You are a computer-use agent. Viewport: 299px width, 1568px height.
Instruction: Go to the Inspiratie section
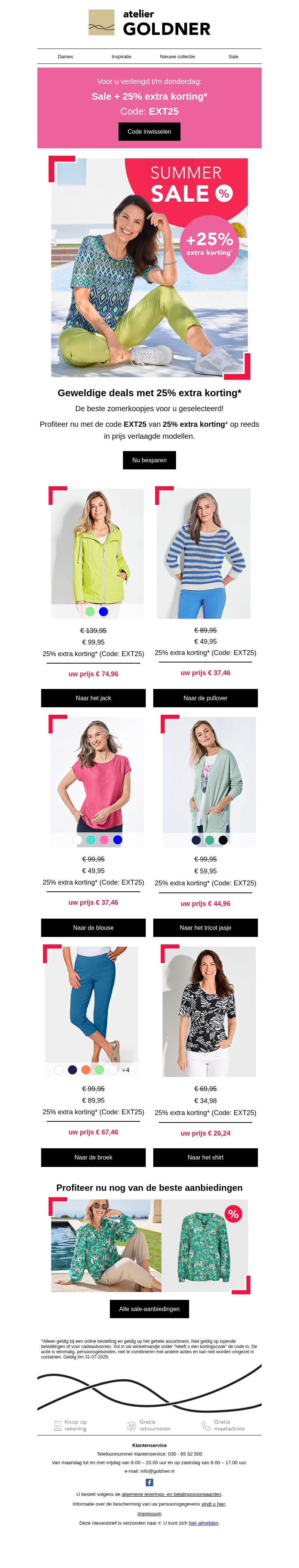(121, 57)
